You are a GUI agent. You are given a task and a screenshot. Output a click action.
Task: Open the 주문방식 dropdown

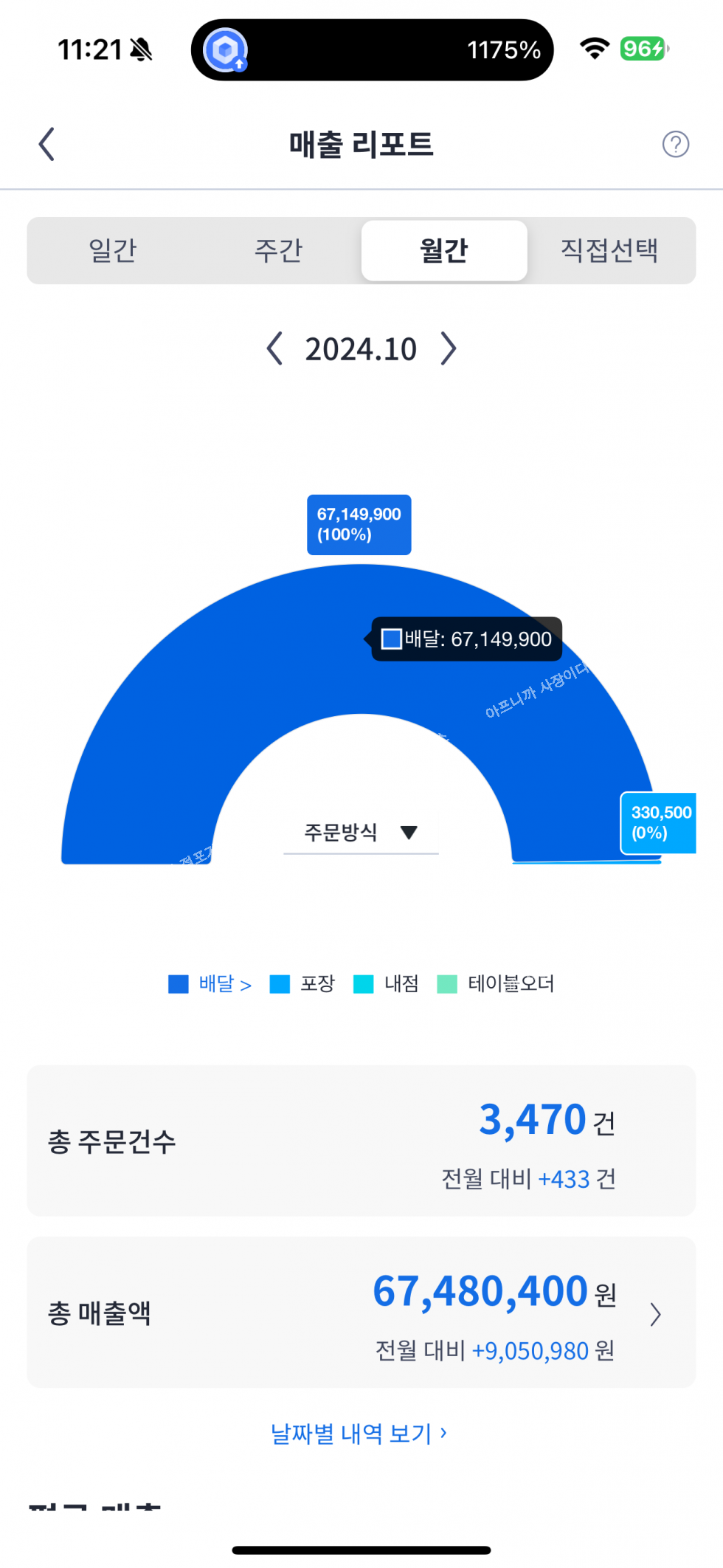click(361, 833)
